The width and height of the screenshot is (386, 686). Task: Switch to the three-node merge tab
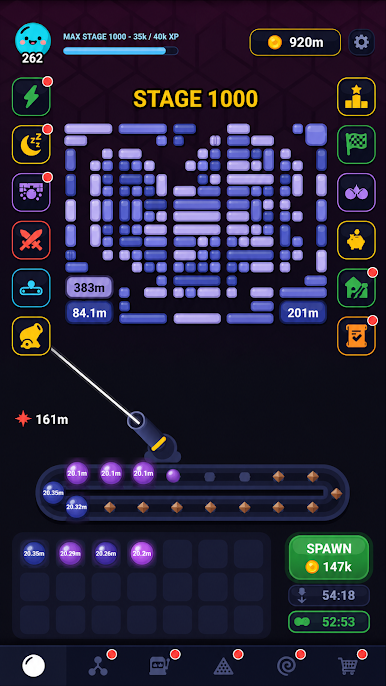click(x=97, y=665)
